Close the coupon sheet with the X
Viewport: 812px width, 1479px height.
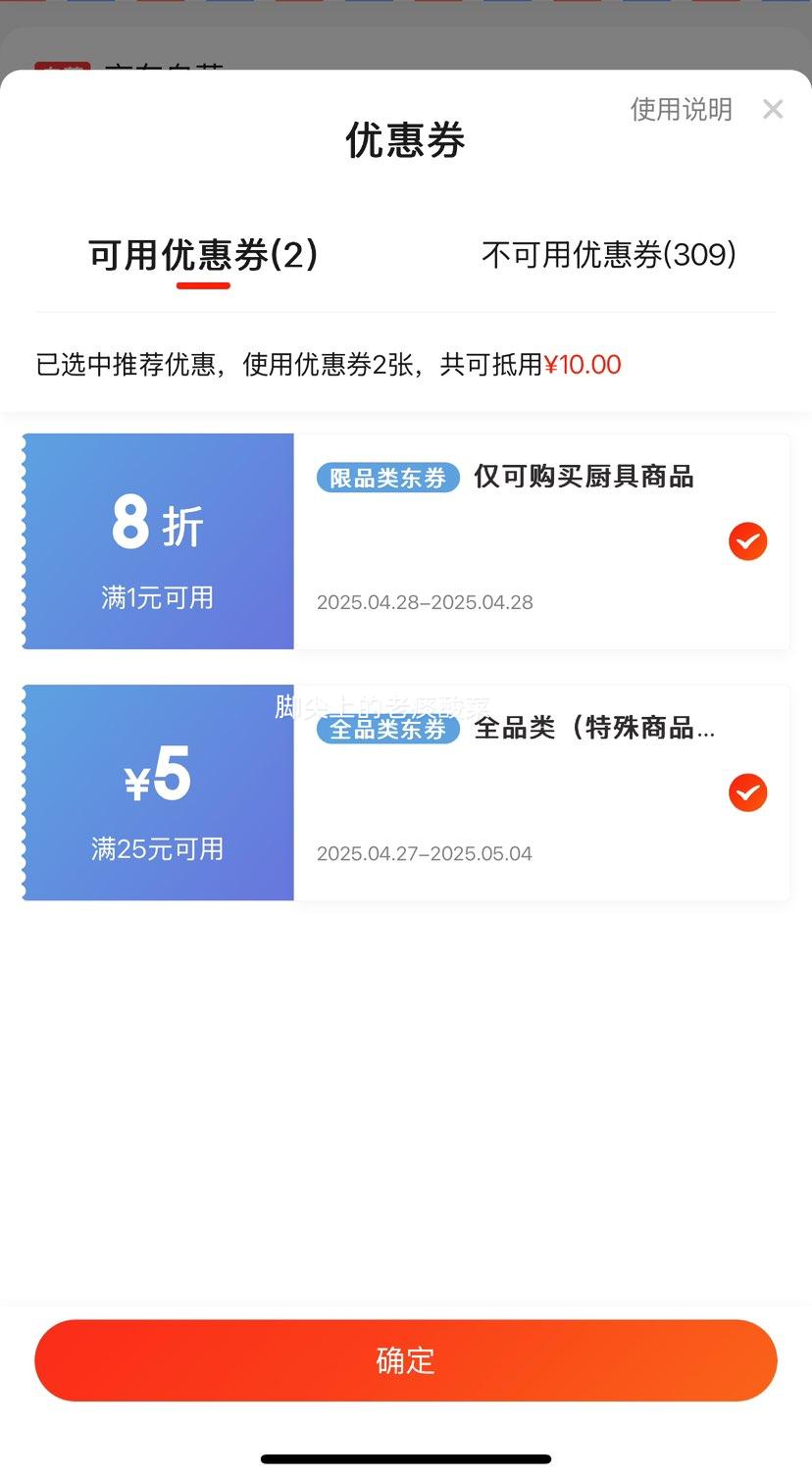[x=773, y=109]
